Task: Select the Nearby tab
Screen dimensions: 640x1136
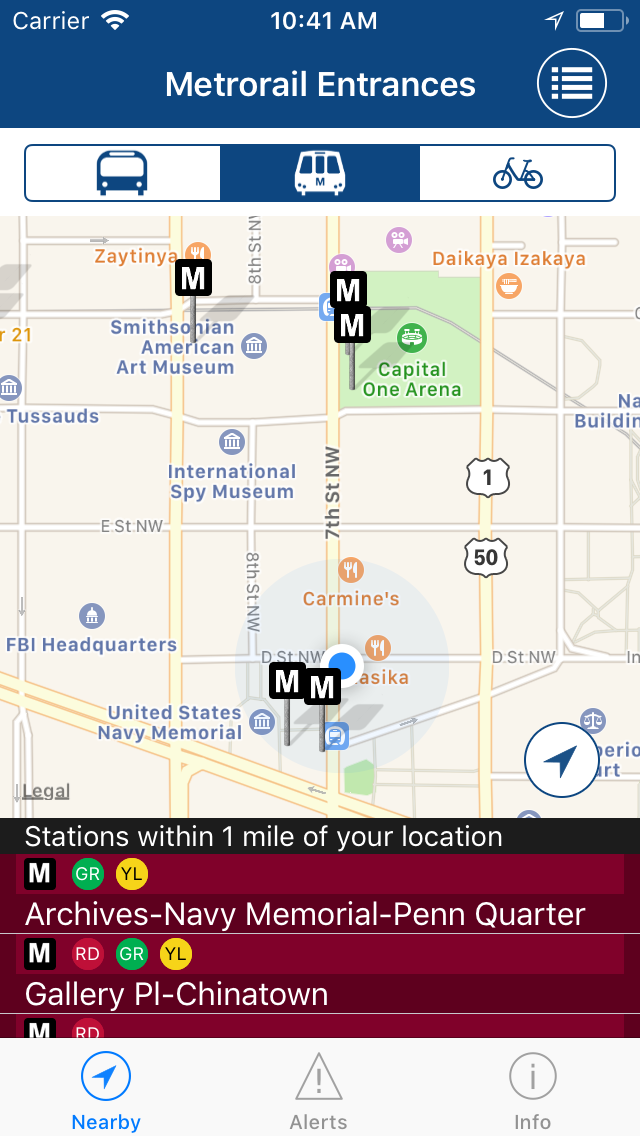Action: coord(106,1091)
